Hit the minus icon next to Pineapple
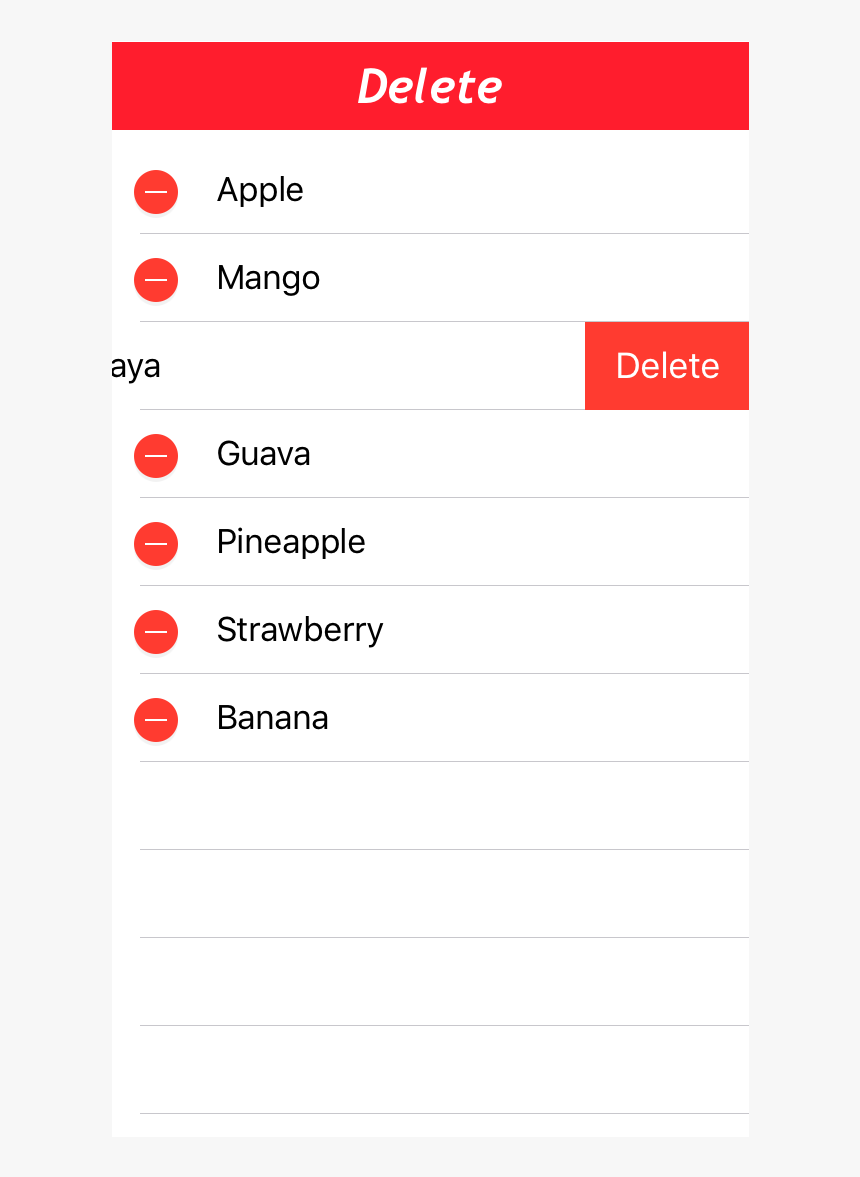The height and width of the screenshot is (1177, 860). [x=156, y=543]
